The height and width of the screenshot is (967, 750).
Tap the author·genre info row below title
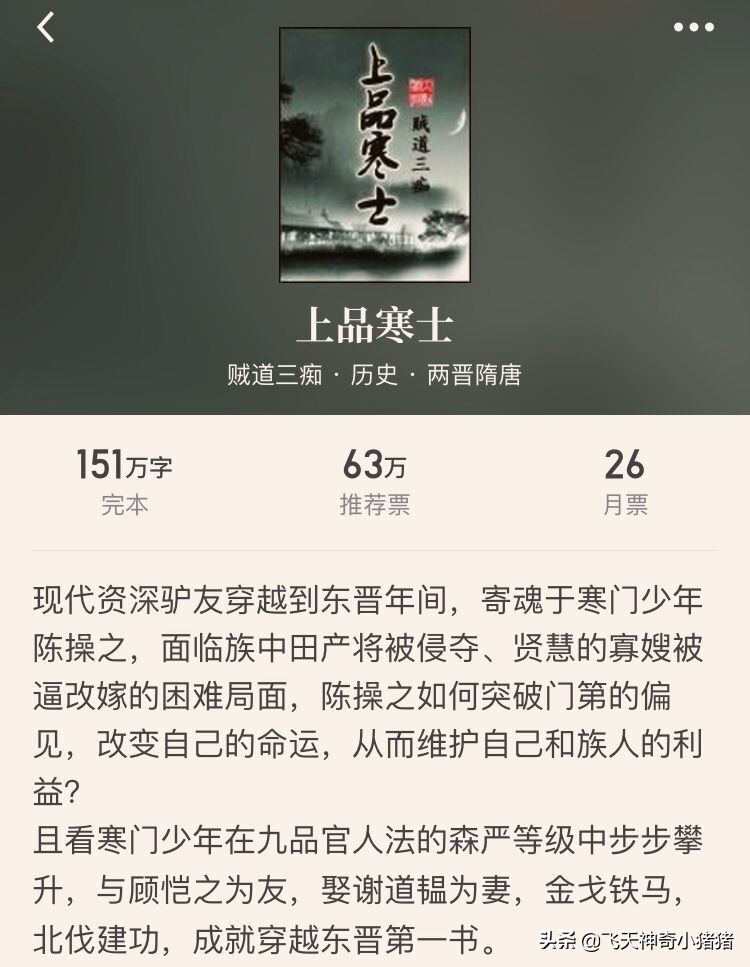[x=375, y=375]
